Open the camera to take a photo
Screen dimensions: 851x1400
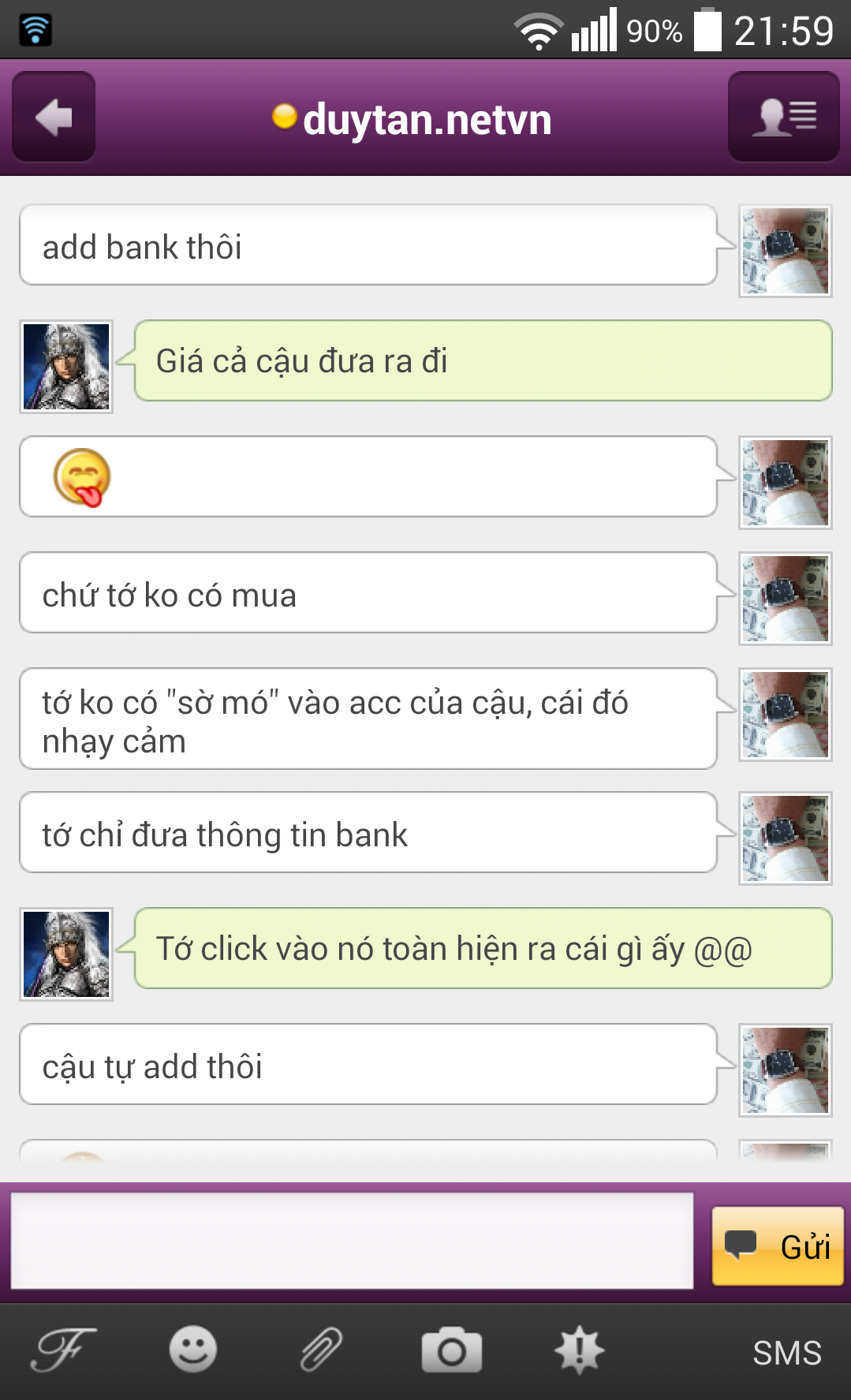click(x=451, y=1350)
